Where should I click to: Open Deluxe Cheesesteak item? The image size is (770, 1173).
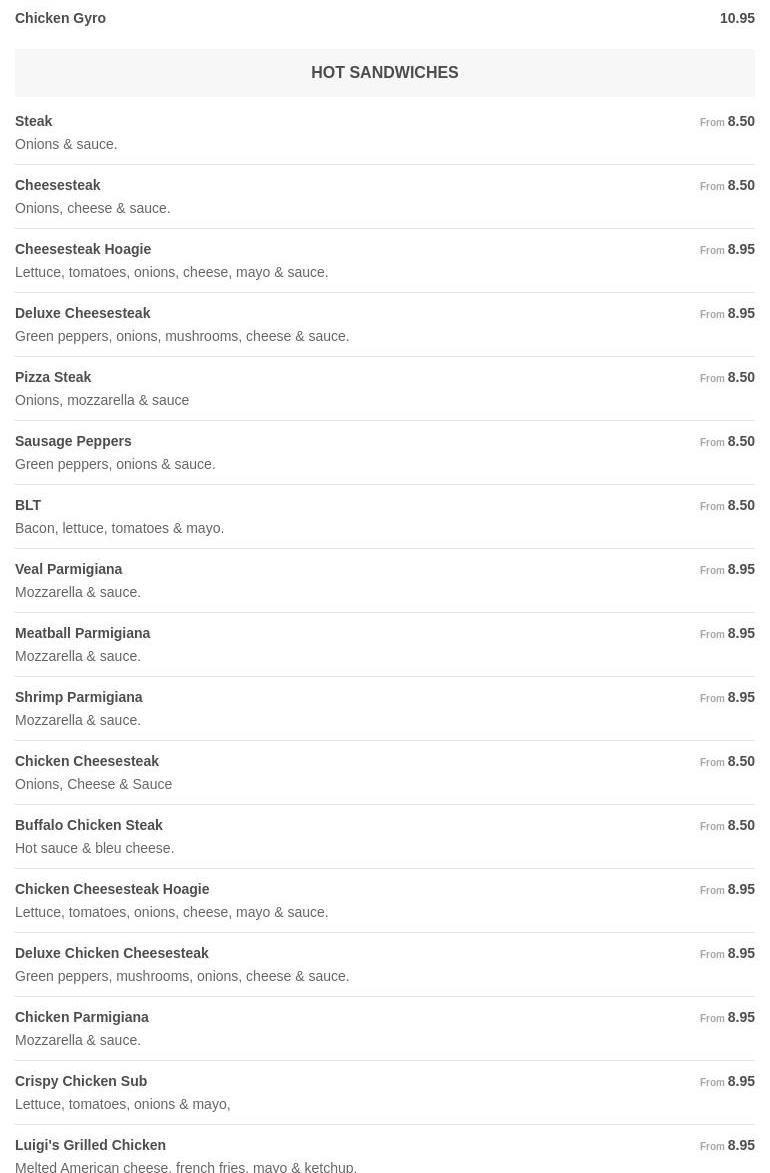(83, 313)
